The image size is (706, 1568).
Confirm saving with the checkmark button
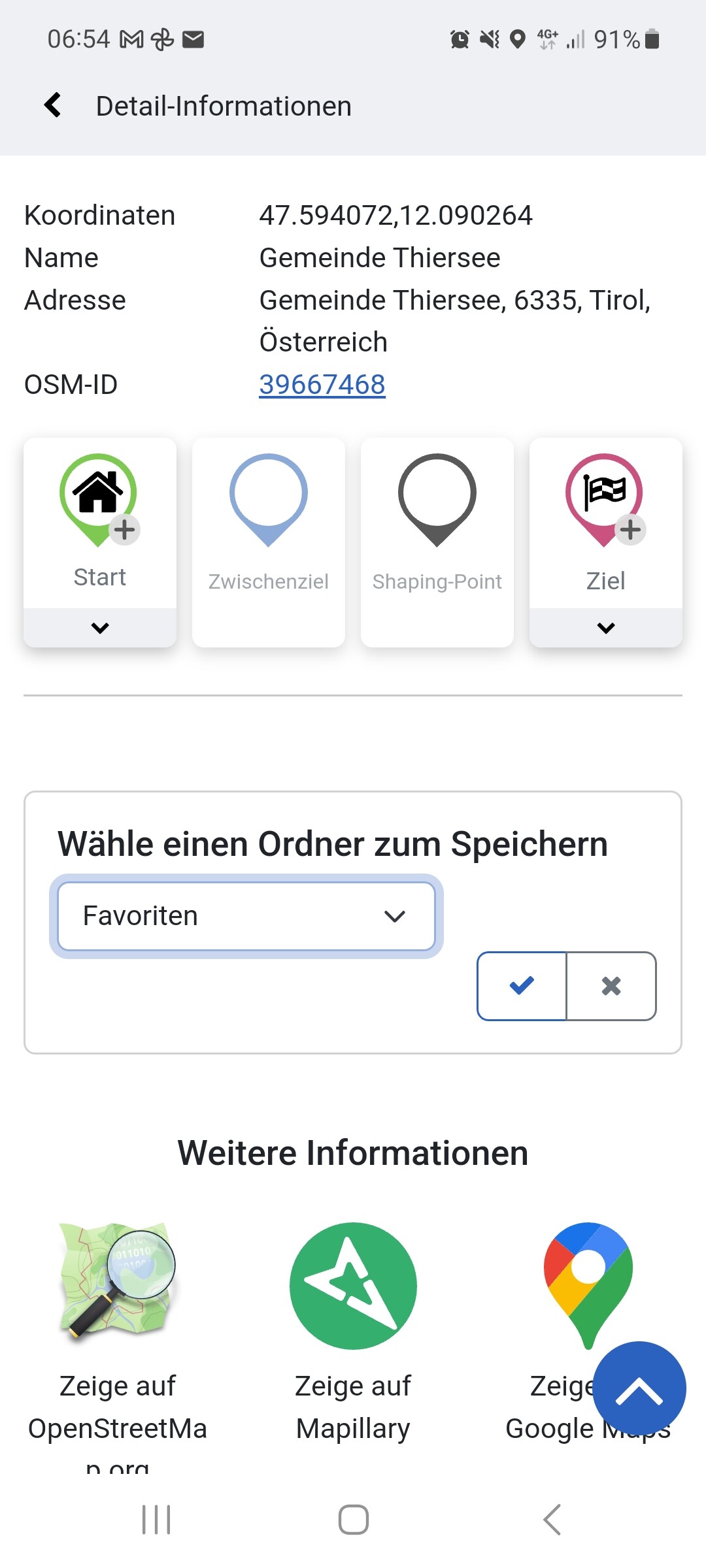point(522,985)
